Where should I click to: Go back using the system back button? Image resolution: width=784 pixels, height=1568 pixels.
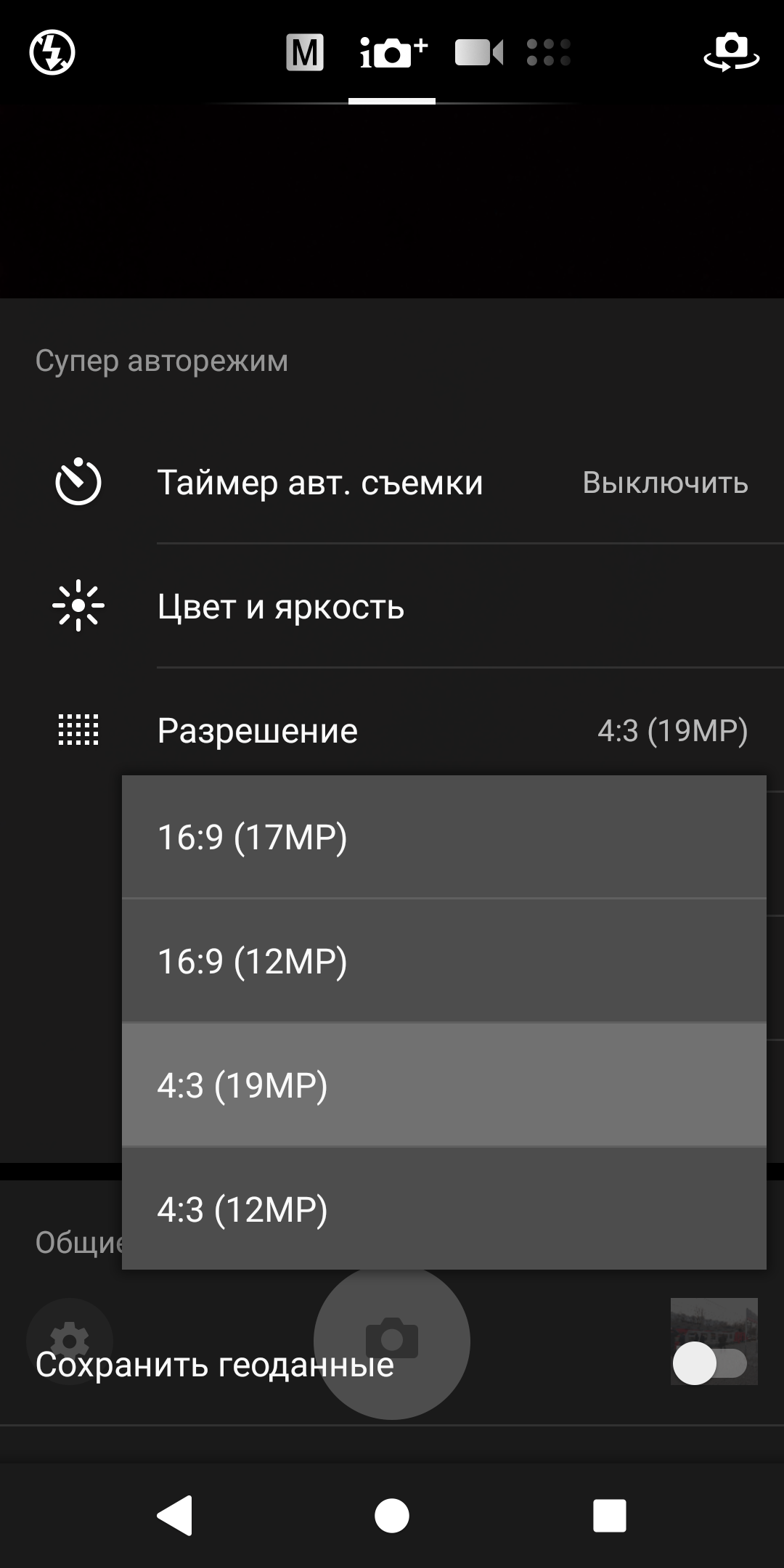coord(175,1516)
